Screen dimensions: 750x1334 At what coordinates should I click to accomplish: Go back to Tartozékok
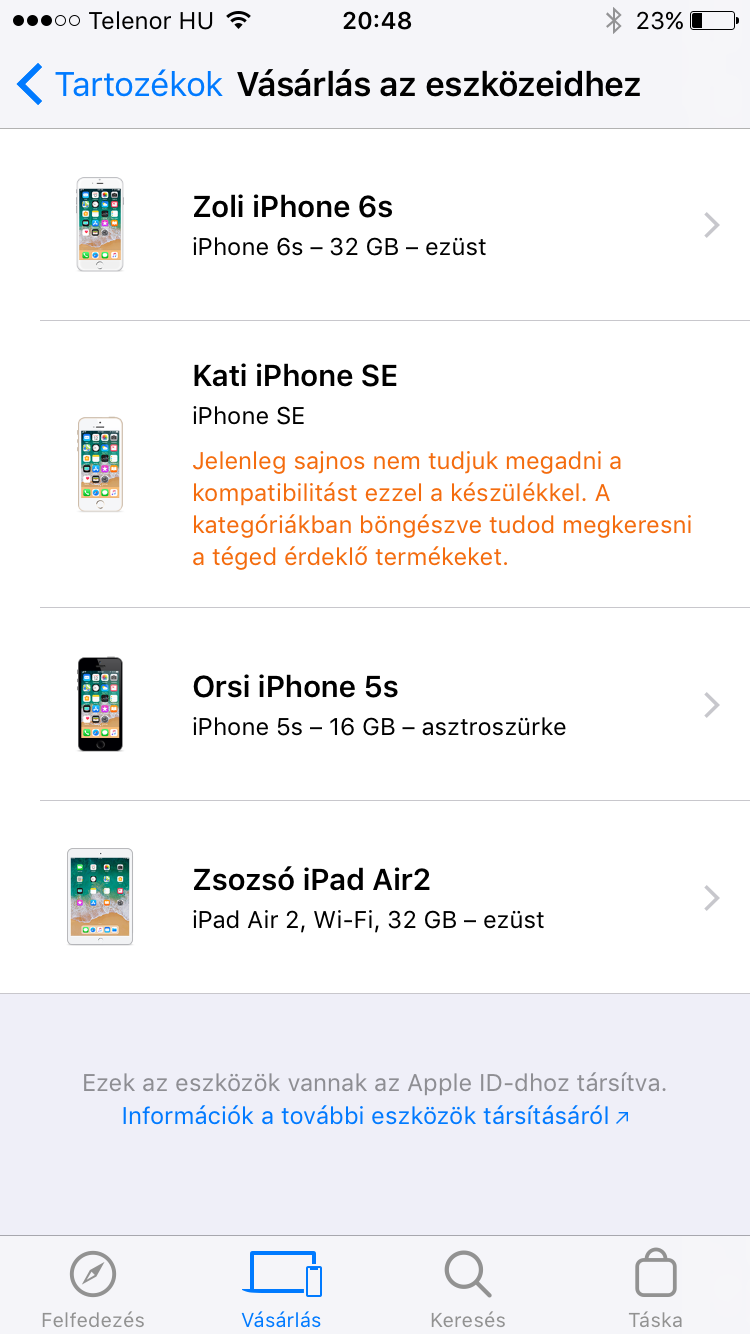[119, 84]
